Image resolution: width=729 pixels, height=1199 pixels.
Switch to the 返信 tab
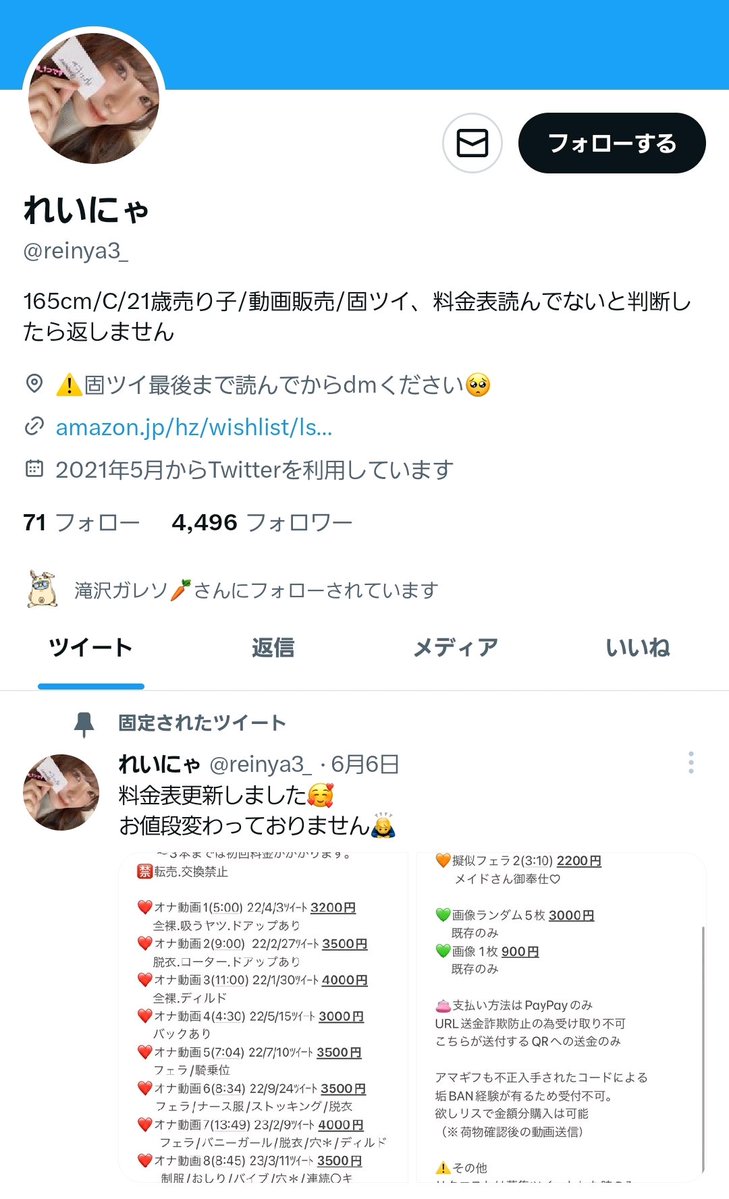[x=273, y=648]
